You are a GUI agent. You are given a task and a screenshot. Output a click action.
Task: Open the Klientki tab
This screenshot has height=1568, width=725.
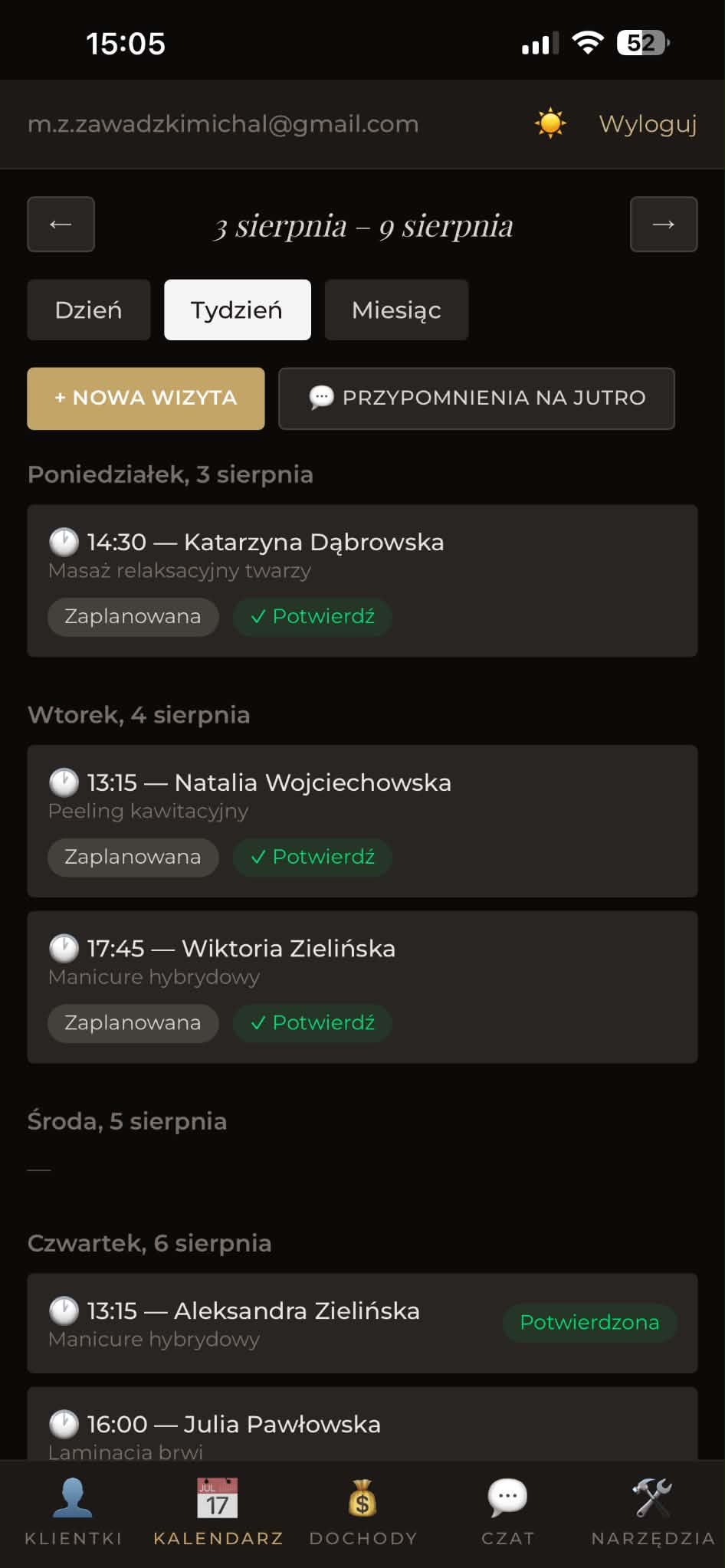tap(73, 1512)
